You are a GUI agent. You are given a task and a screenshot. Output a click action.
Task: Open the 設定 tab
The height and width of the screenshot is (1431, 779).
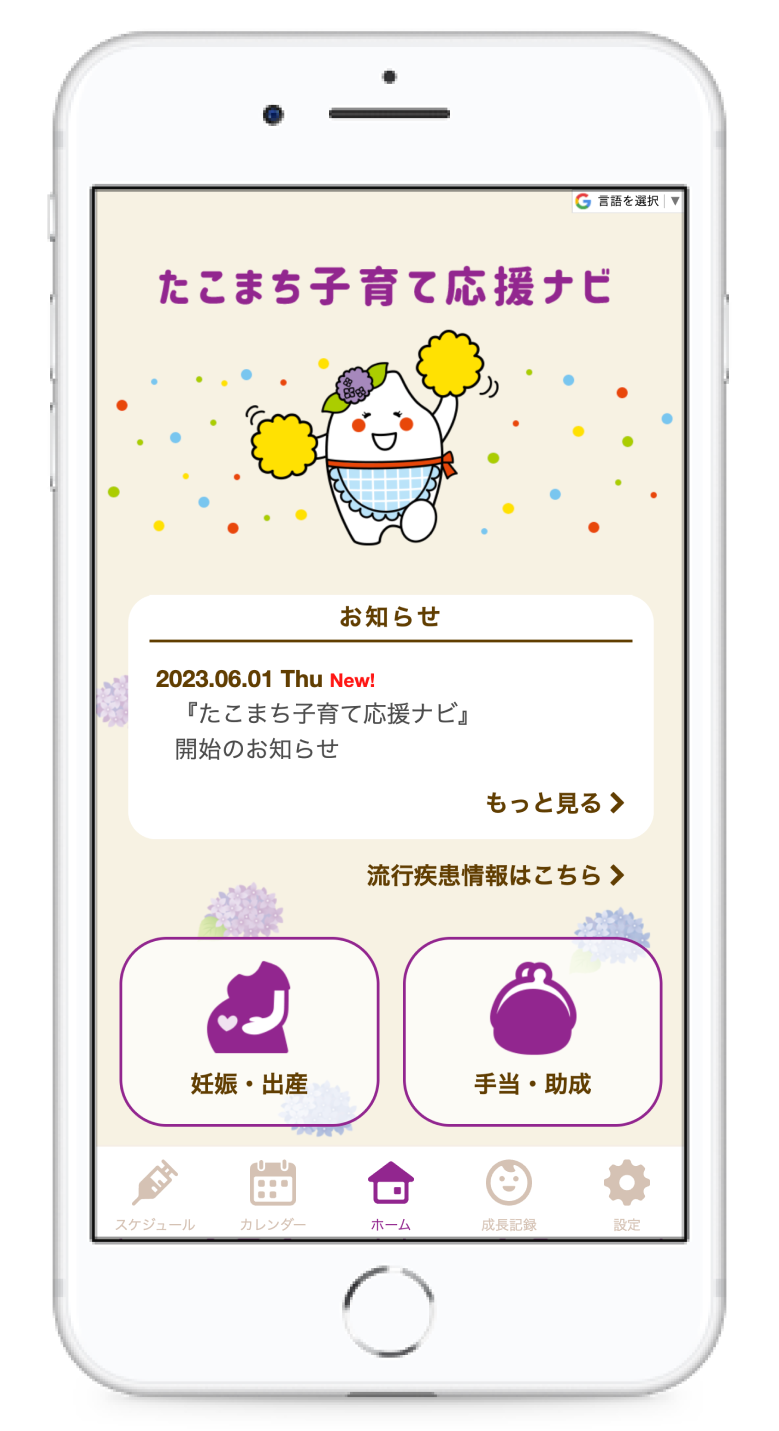(x=626, y=1196)
